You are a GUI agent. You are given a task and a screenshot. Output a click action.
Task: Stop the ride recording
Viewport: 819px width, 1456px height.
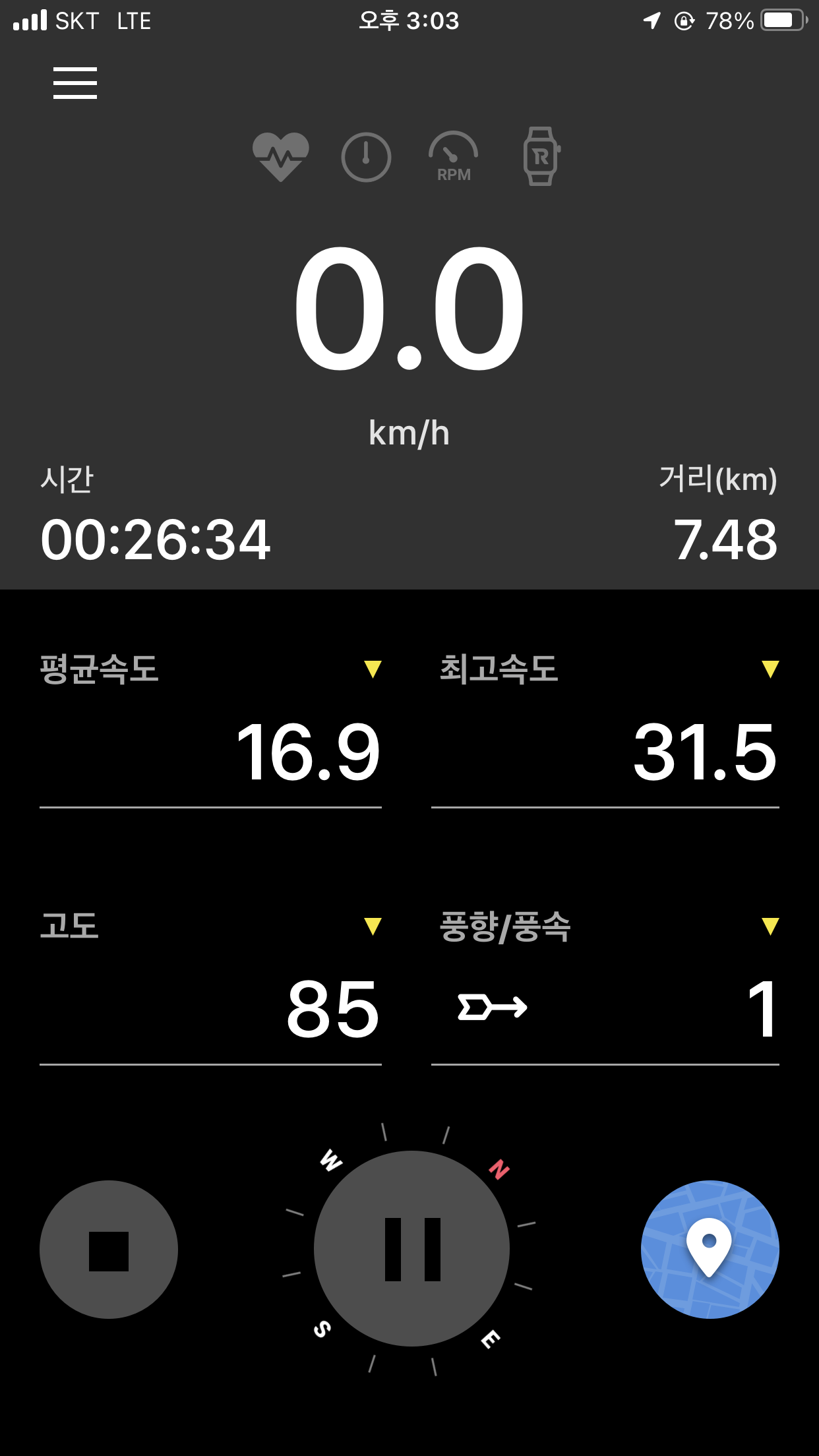[x=109, y=1250]
